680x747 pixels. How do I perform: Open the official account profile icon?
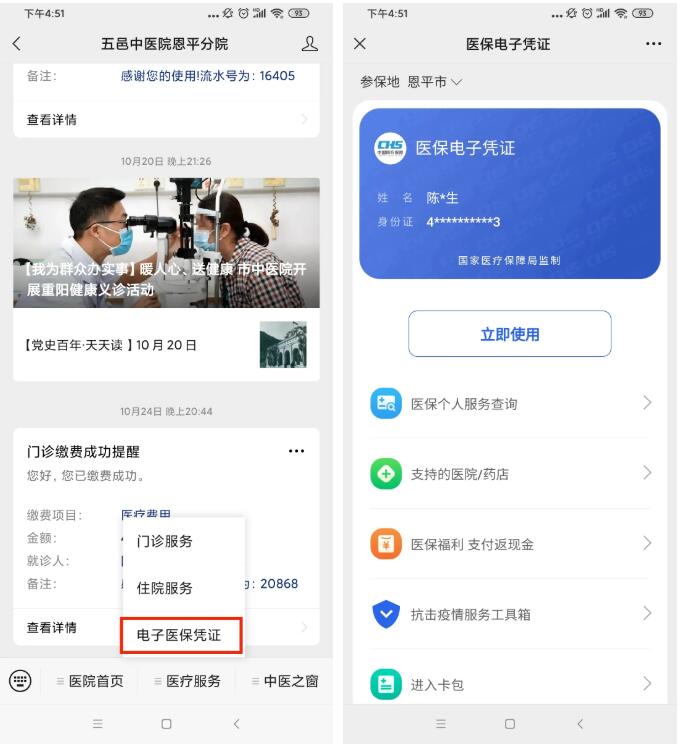(x=309, y=44)
